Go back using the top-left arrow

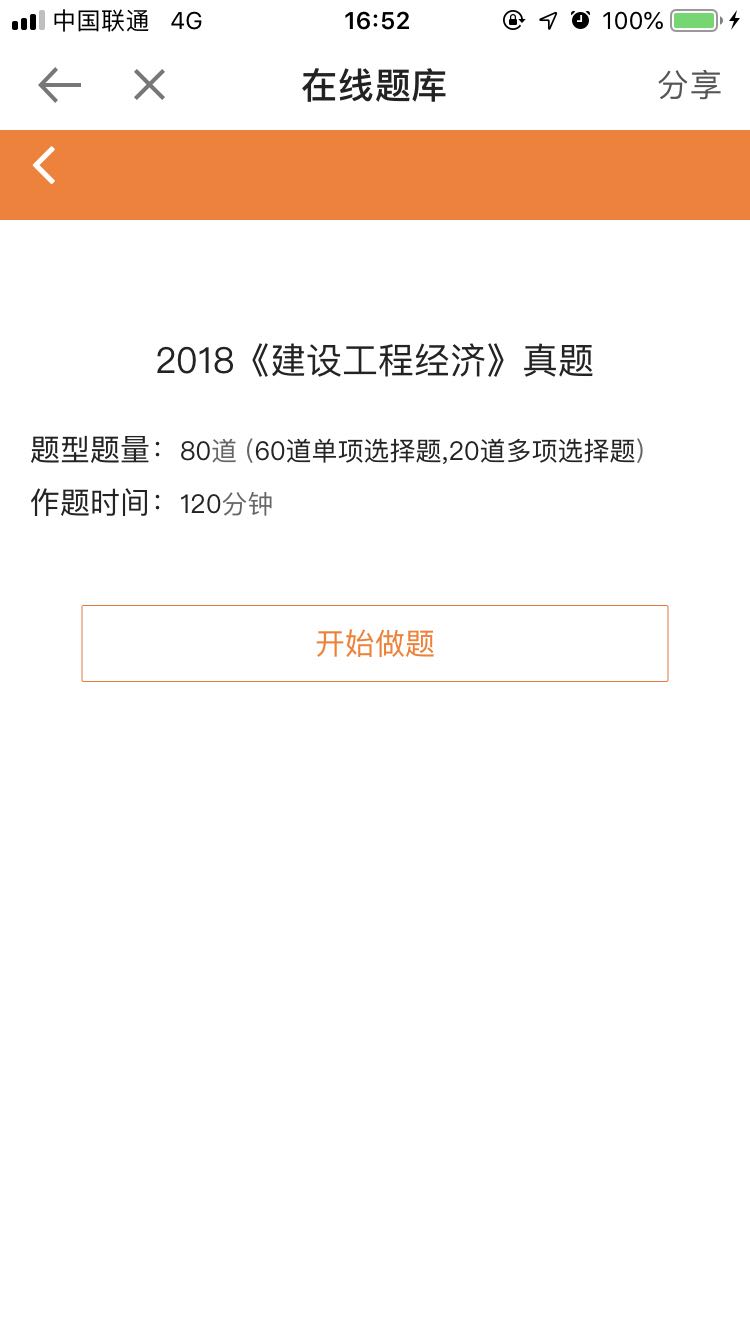pos(59,86)
